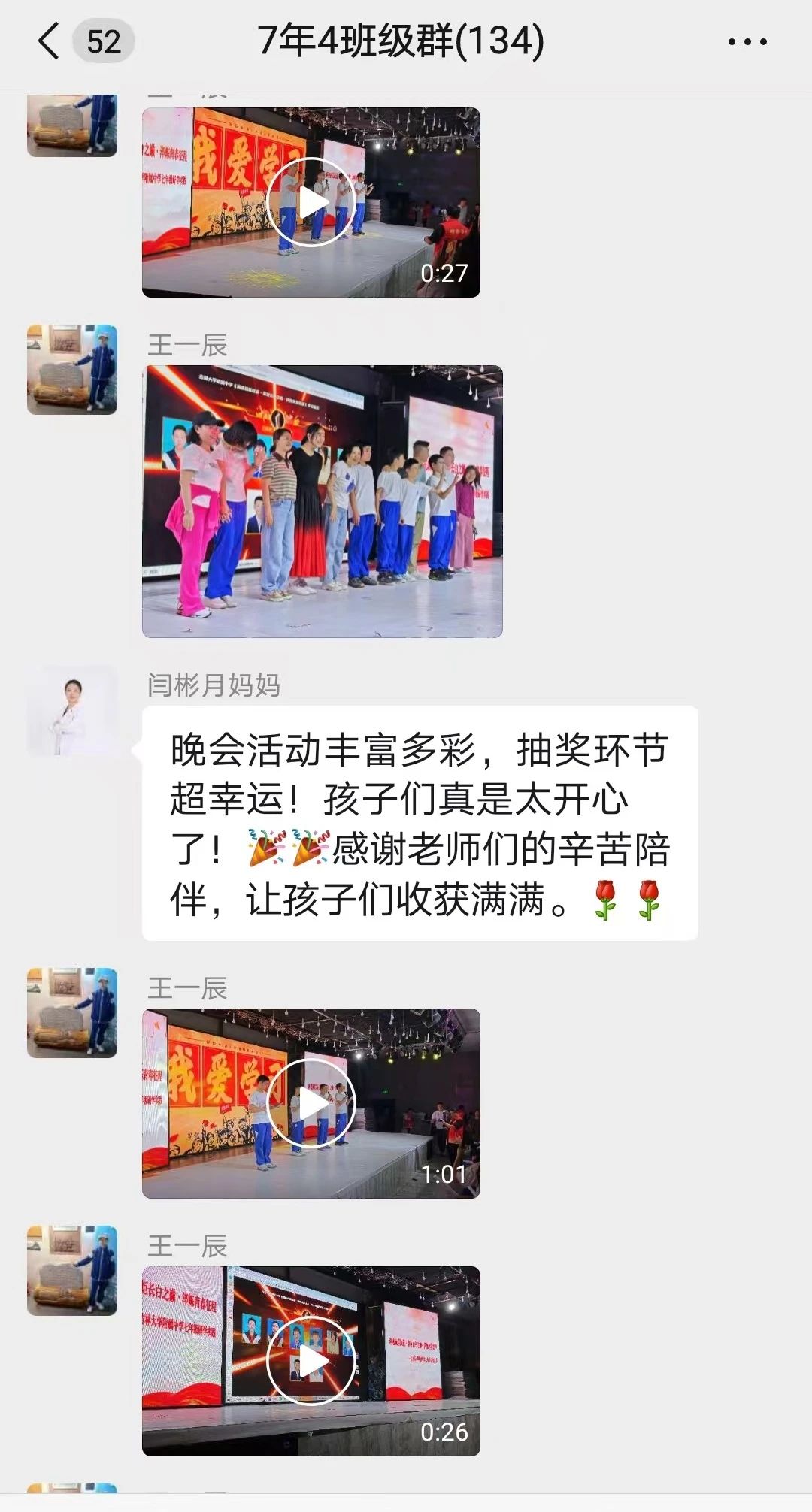Play the 1:01 video
This screenshot has height=1512, width=812.
tap(311, 1103)
